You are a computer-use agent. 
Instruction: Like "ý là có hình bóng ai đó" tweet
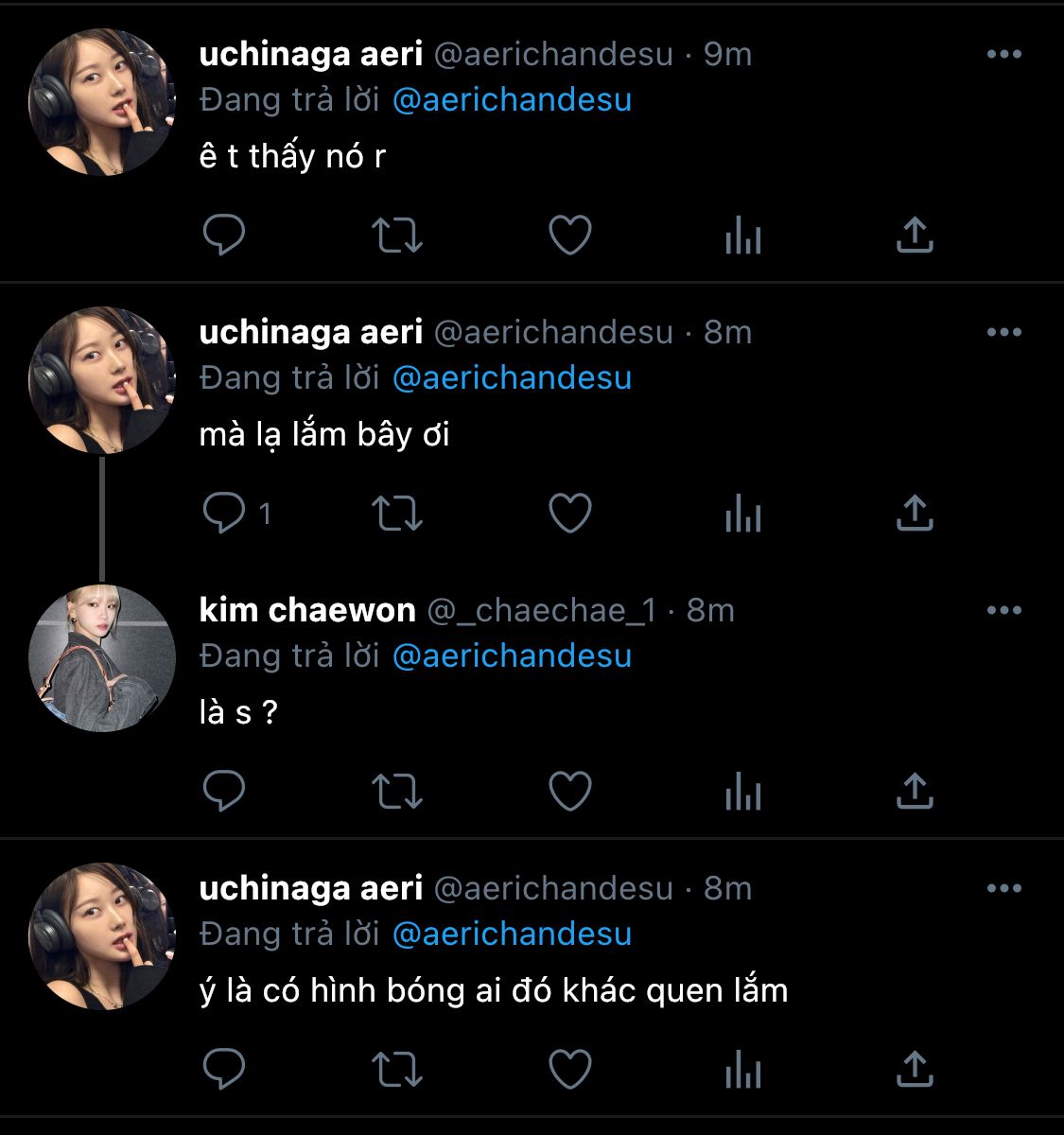[570, 1070]
